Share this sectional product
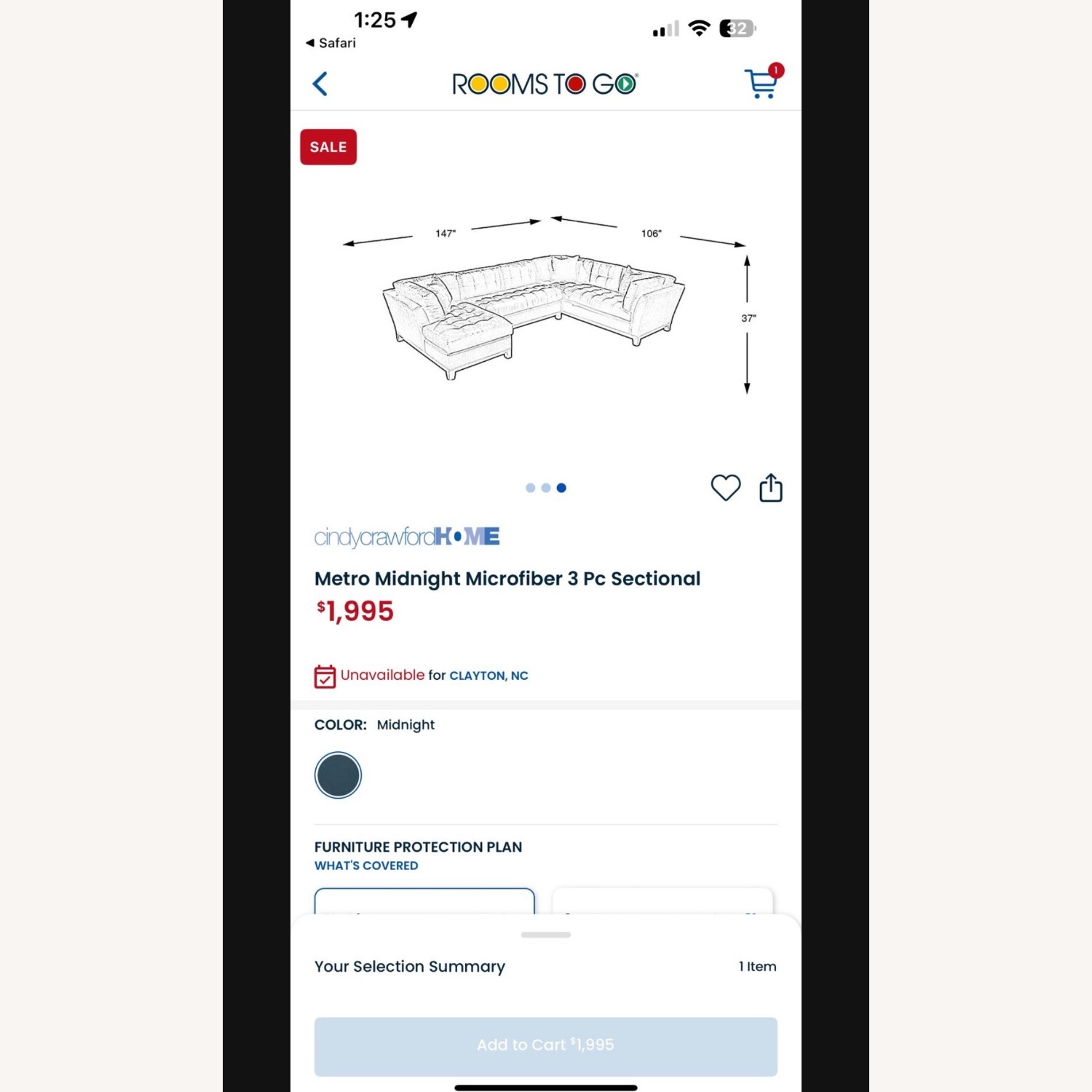1092x1092 pixels. (770, 488)
